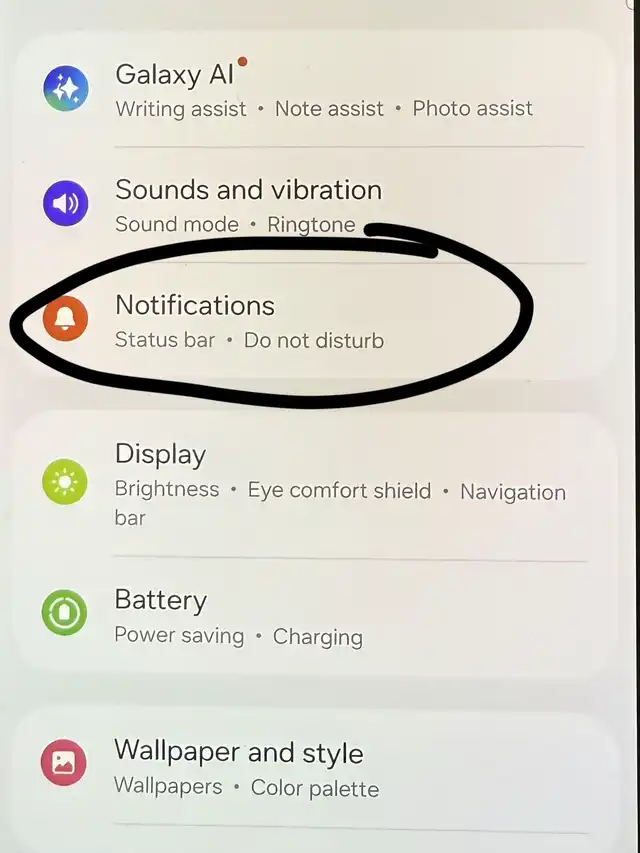
Task: Open Galaxy AI settings
Action: point(300,90)
